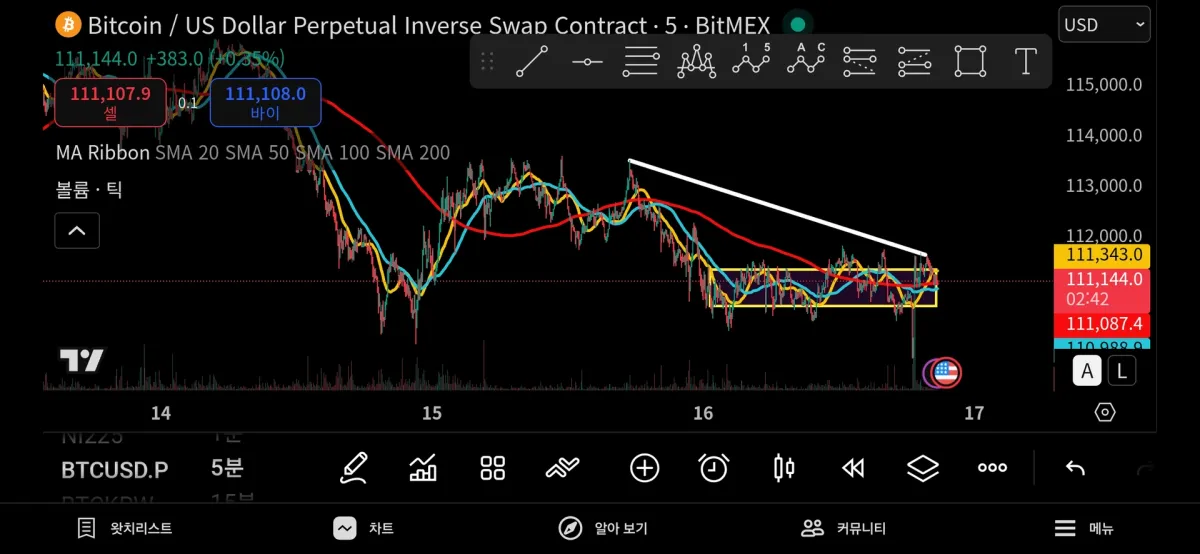Viewport: 1200px width, 554px height.
Task: Select the rectangle drawing tool
Action: click(969, 62)
